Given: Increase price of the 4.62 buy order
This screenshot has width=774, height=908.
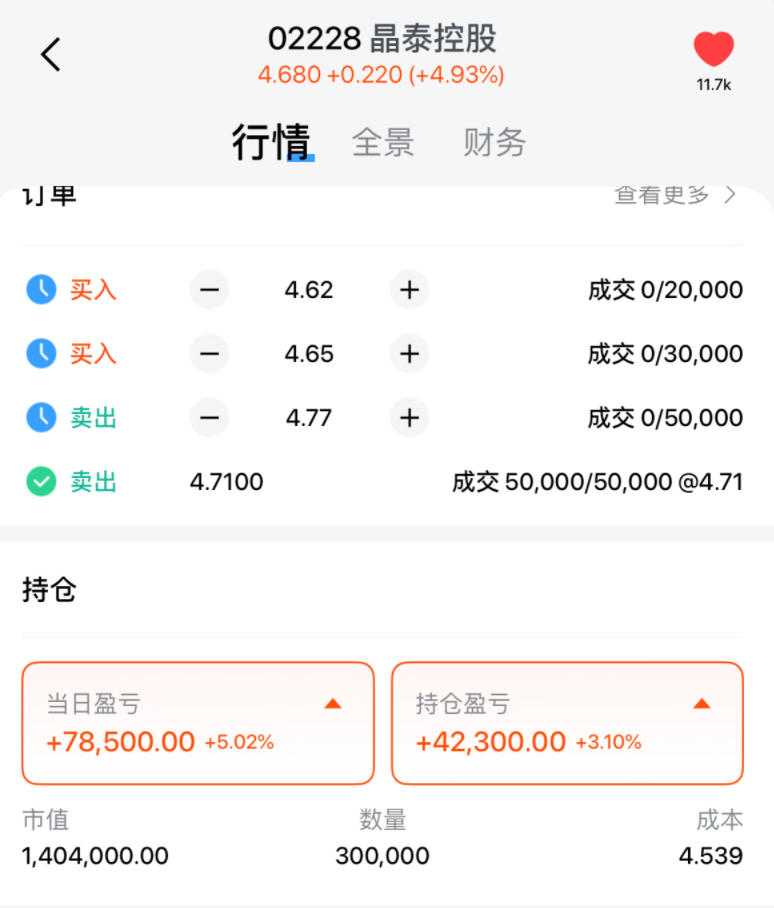Looking at the screenshot, I should tap(409, 290).
